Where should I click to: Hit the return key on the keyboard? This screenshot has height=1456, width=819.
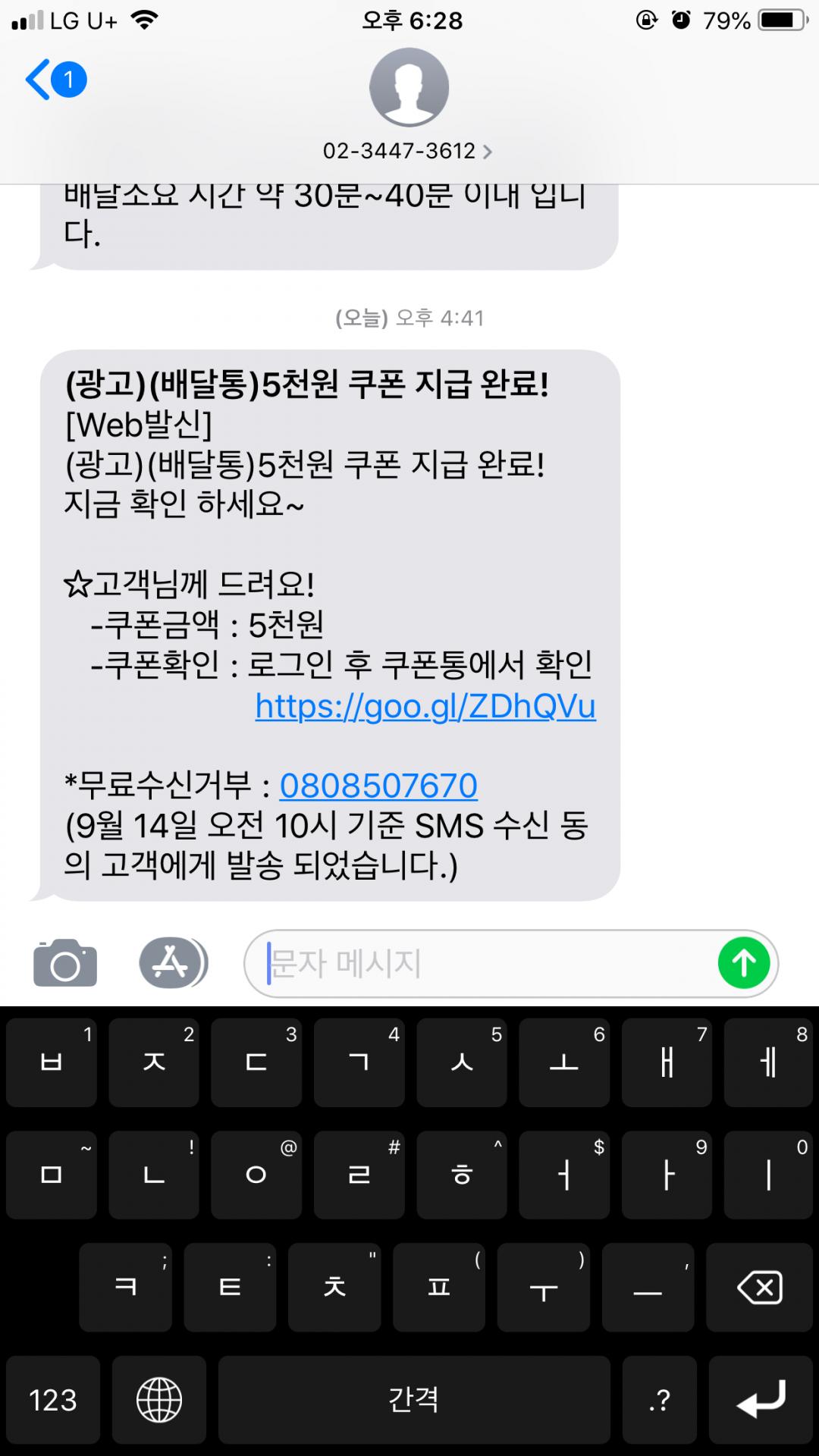[x=761, y=1399]
